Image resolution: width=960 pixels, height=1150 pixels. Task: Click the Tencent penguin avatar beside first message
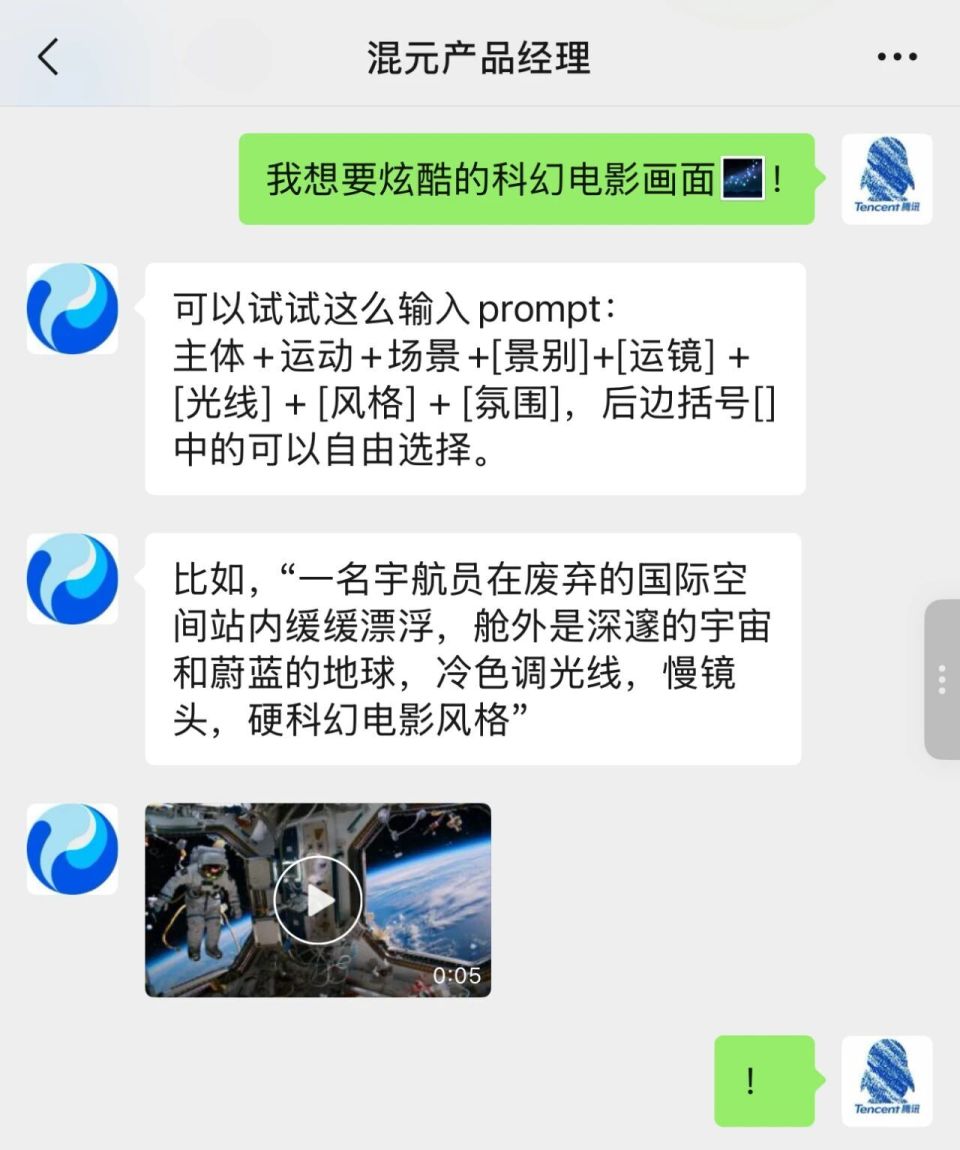886,180
